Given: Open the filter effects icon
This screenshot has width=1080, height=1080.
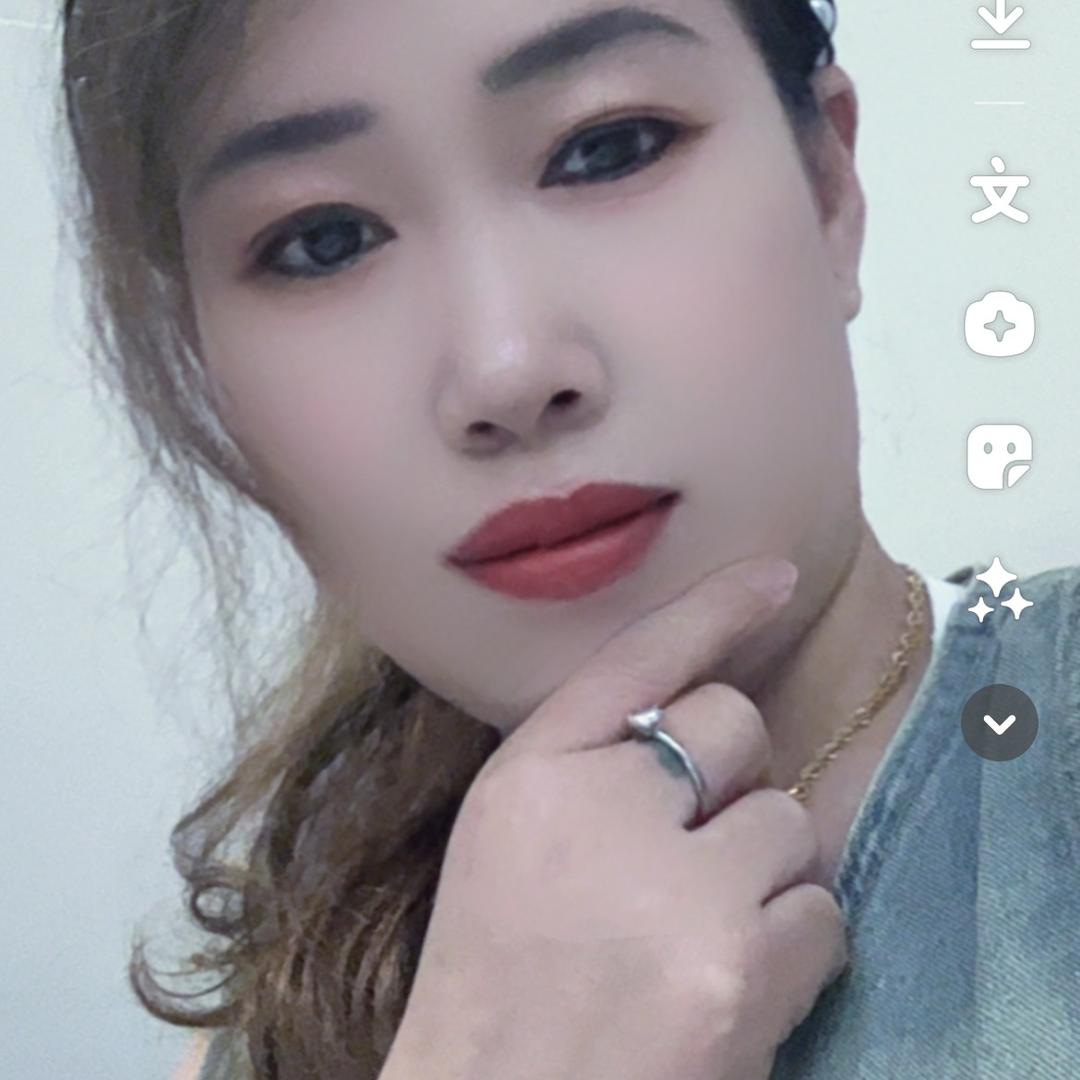Looking at the screenshot, I should click(999, 324).
